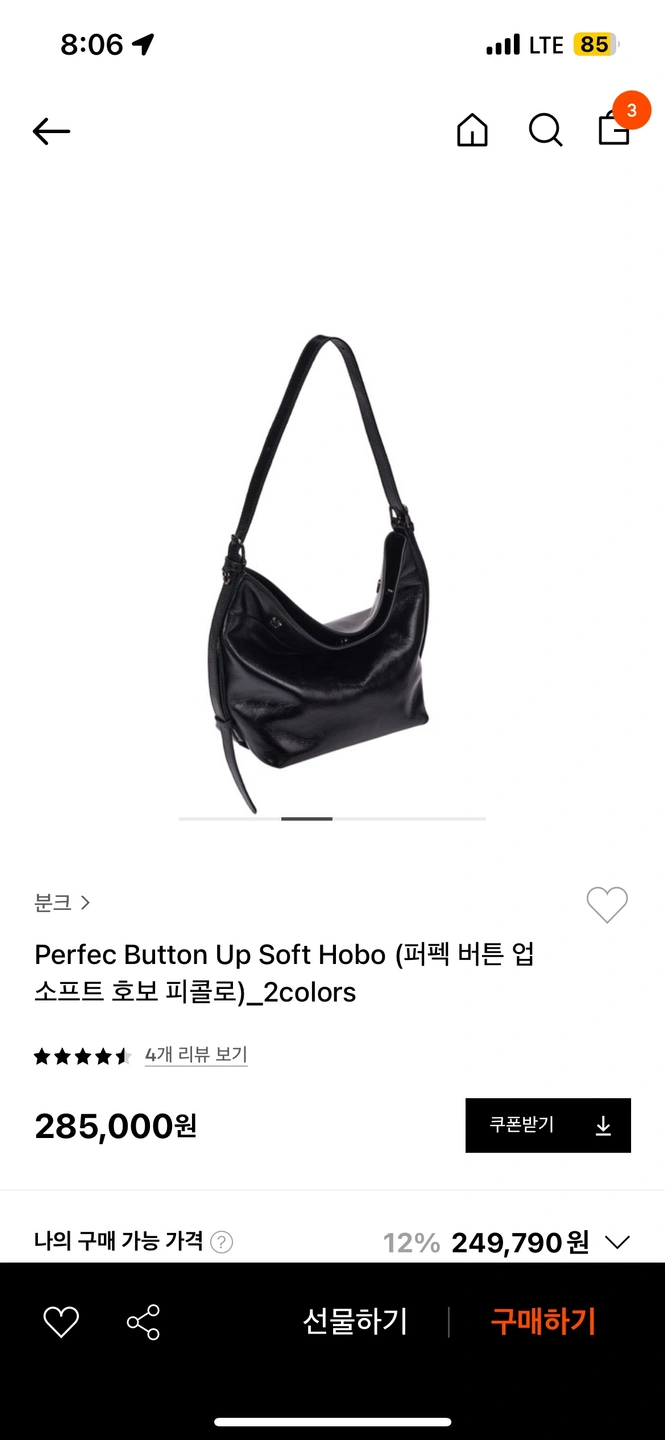Like the product with the outlined heart
Screen dimensions: 665x1440
coord(606,905)
